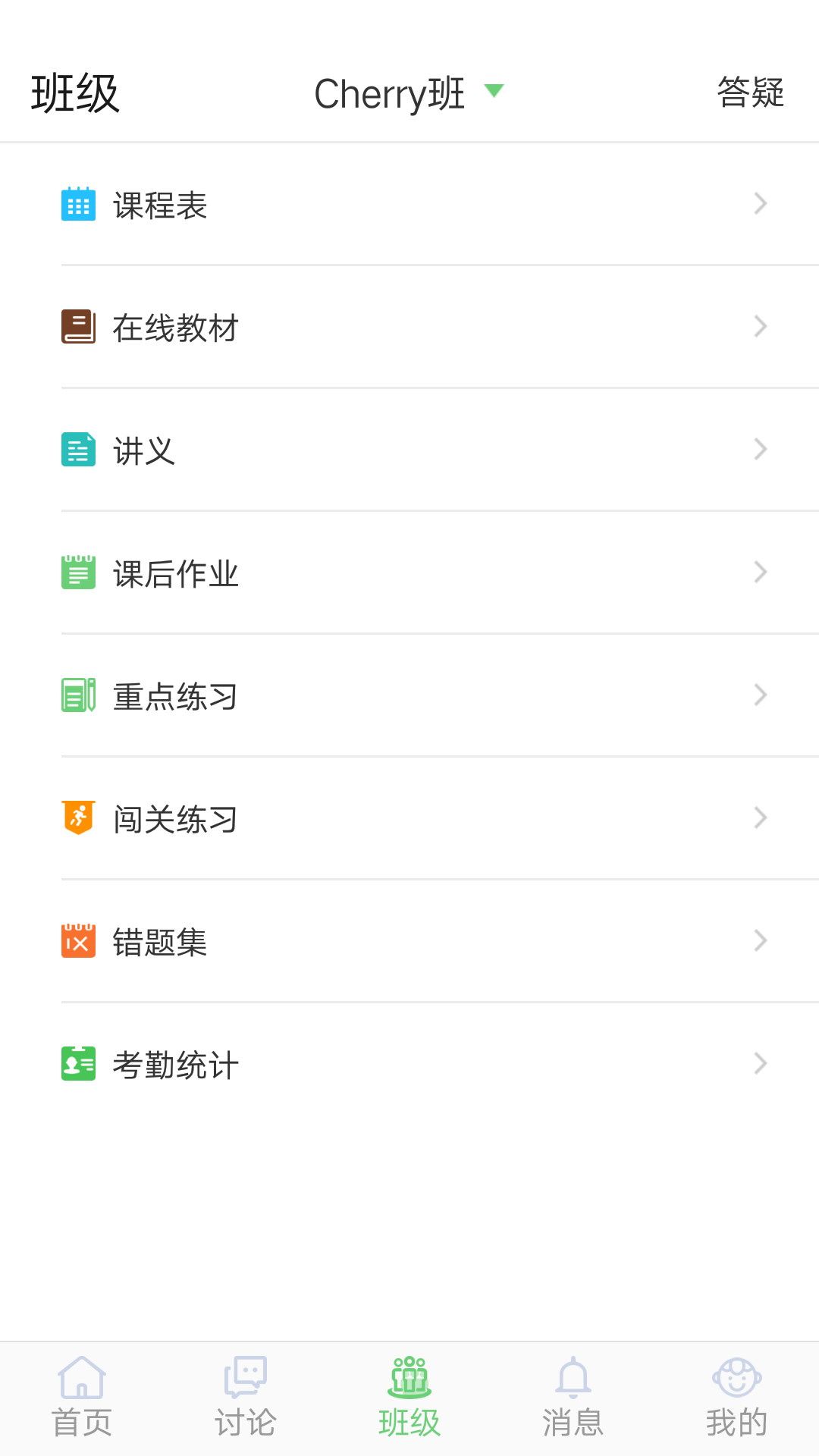Open the 课后作业 homework icon

[x=77, y=573]
